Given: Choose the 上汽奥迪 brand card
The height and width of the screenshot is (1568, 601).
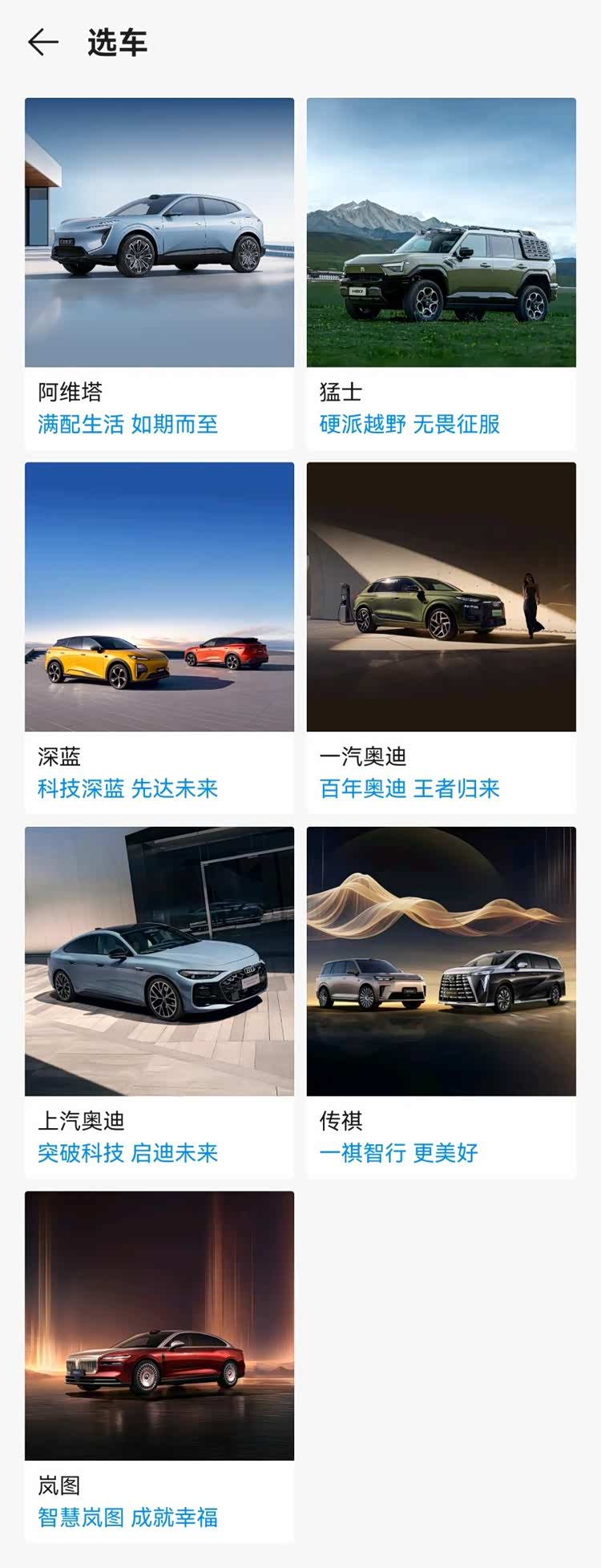Looking at the screenshot, I should coord(159,1002).
